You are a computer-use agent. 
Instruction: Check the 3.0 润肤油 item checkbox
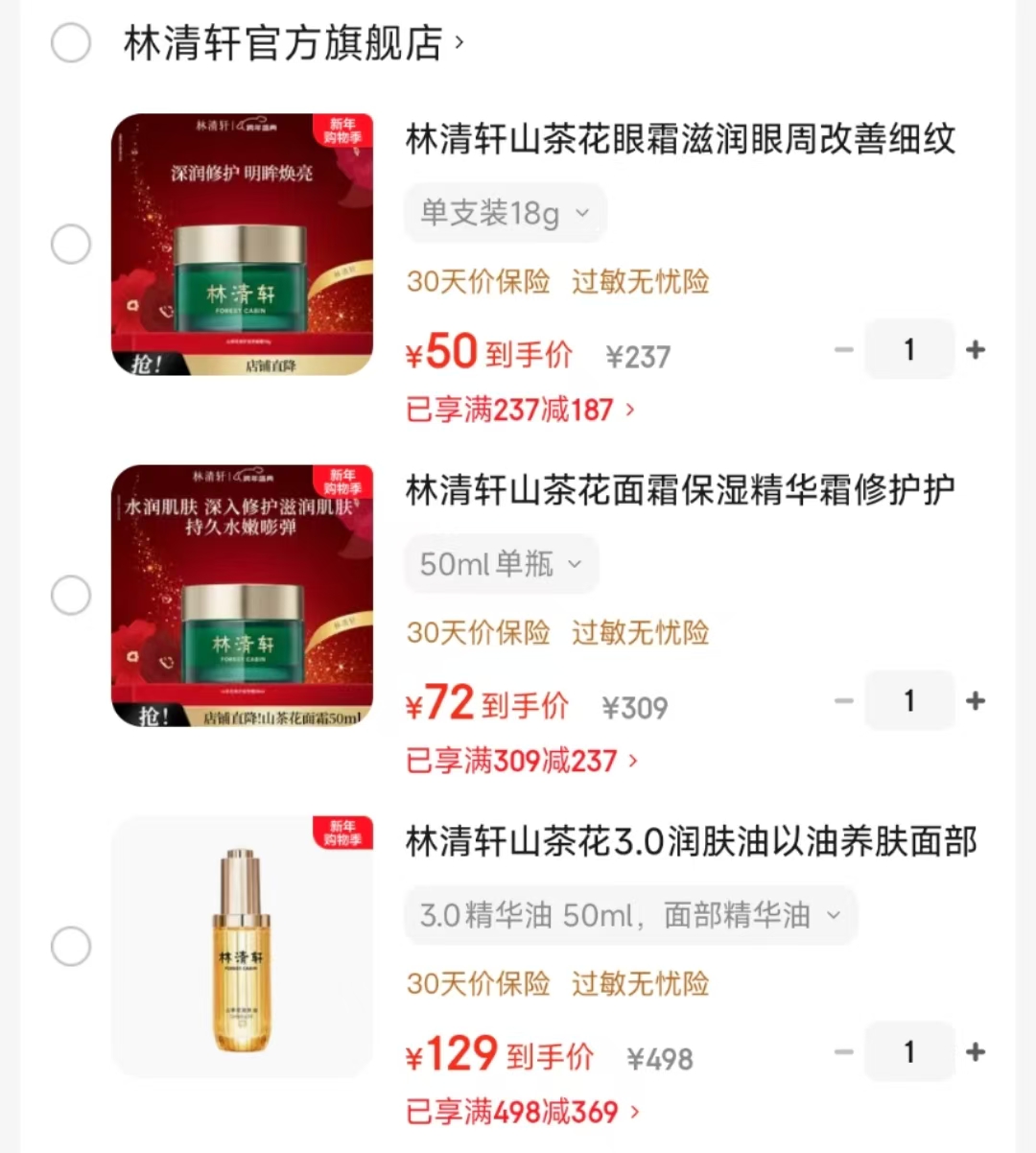point(71,946)
